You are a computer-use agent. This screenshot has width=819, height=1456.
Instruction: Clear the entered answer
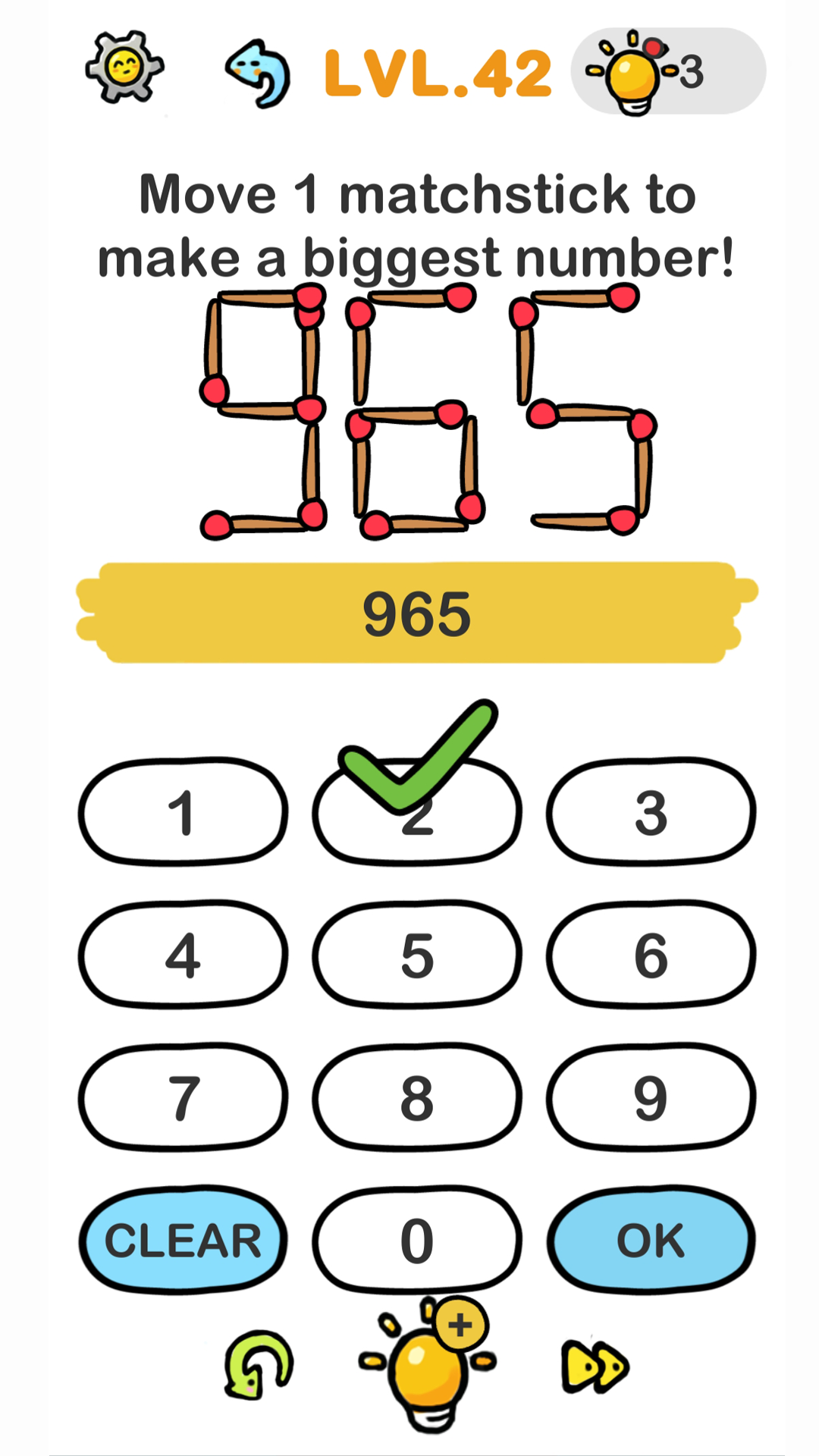pyautogui.click(x=183, y=1241)
